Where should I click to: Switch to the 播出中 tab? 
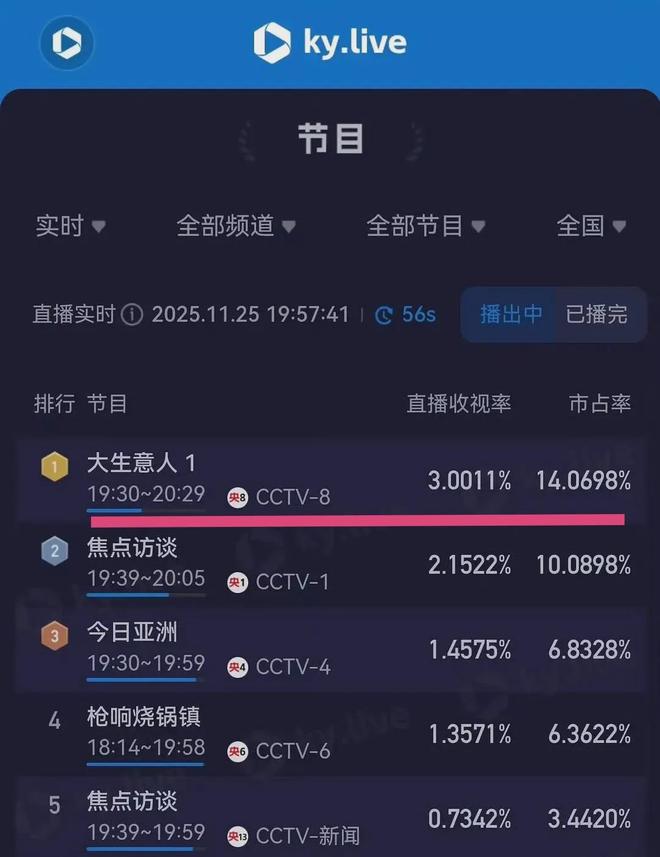click(511, 314)
